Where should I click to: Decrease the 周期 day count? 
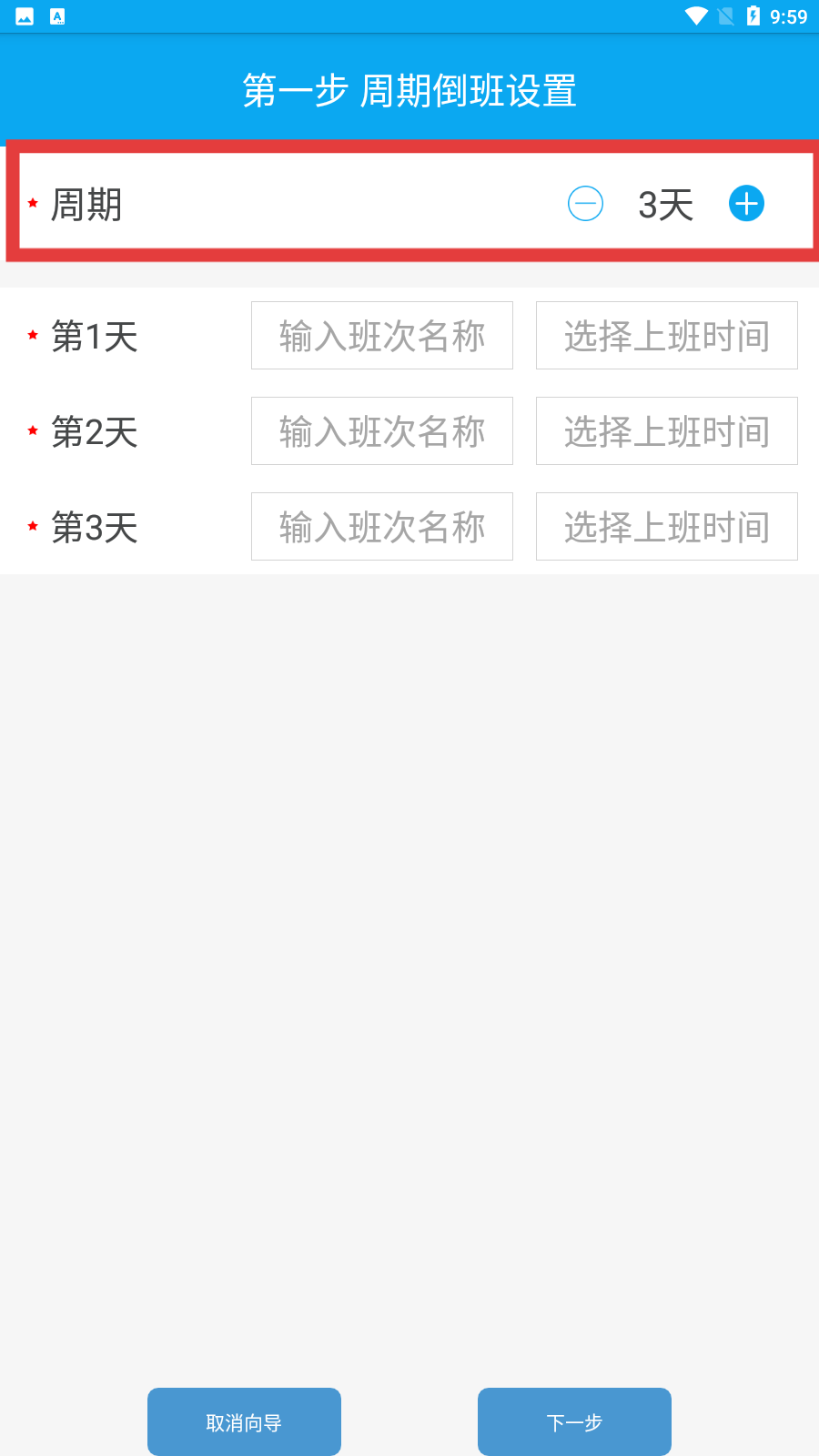click(585, 204)
